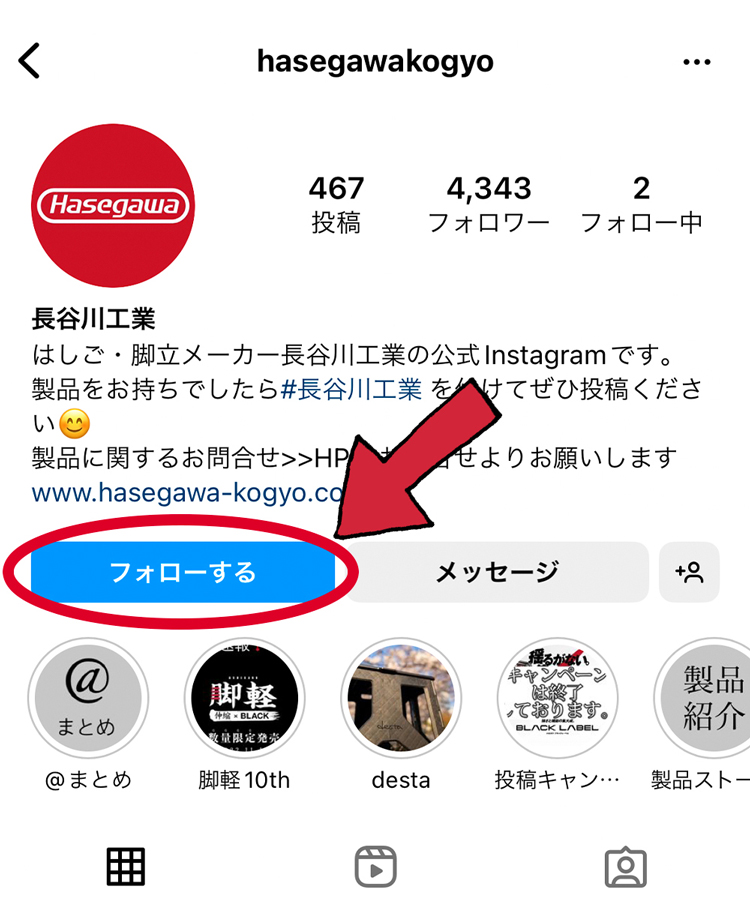Viewport: 750px width, 900px height.
Task: Tap the suggested accounts add-person icon
Action: pyautogui.click(x=690, y=572)
